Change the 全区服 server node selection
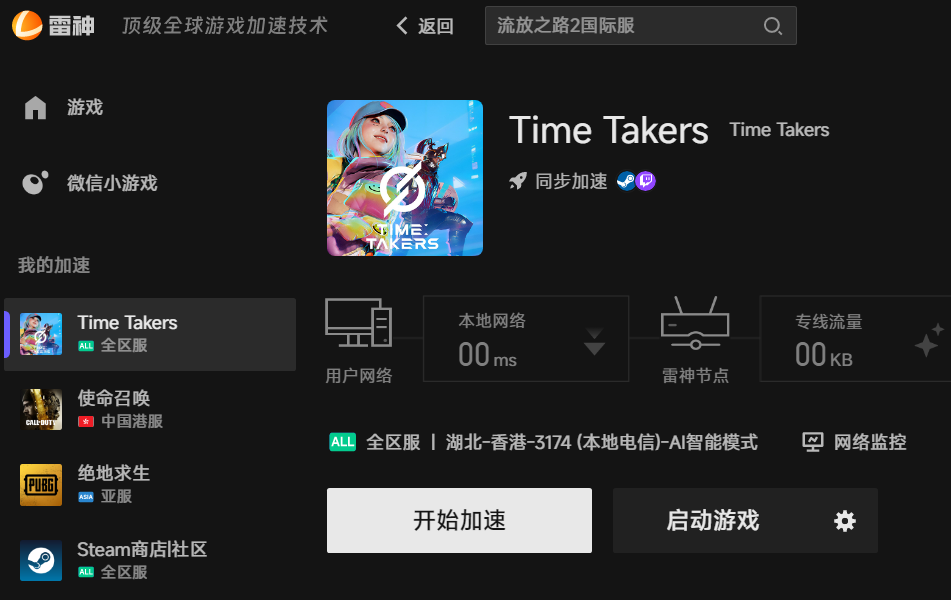Viewport: 951px width, 600px height. [x=543, y=442]
